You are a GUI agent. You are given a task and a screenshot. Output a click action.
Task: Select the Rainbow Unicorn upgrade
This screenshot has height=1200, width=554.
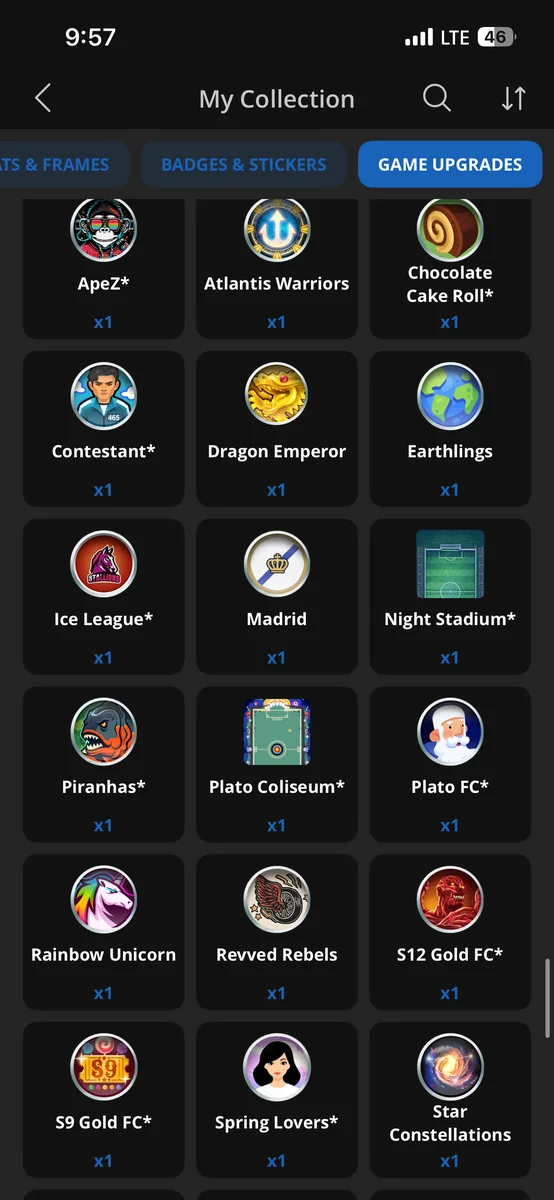[x=104, y=933]
